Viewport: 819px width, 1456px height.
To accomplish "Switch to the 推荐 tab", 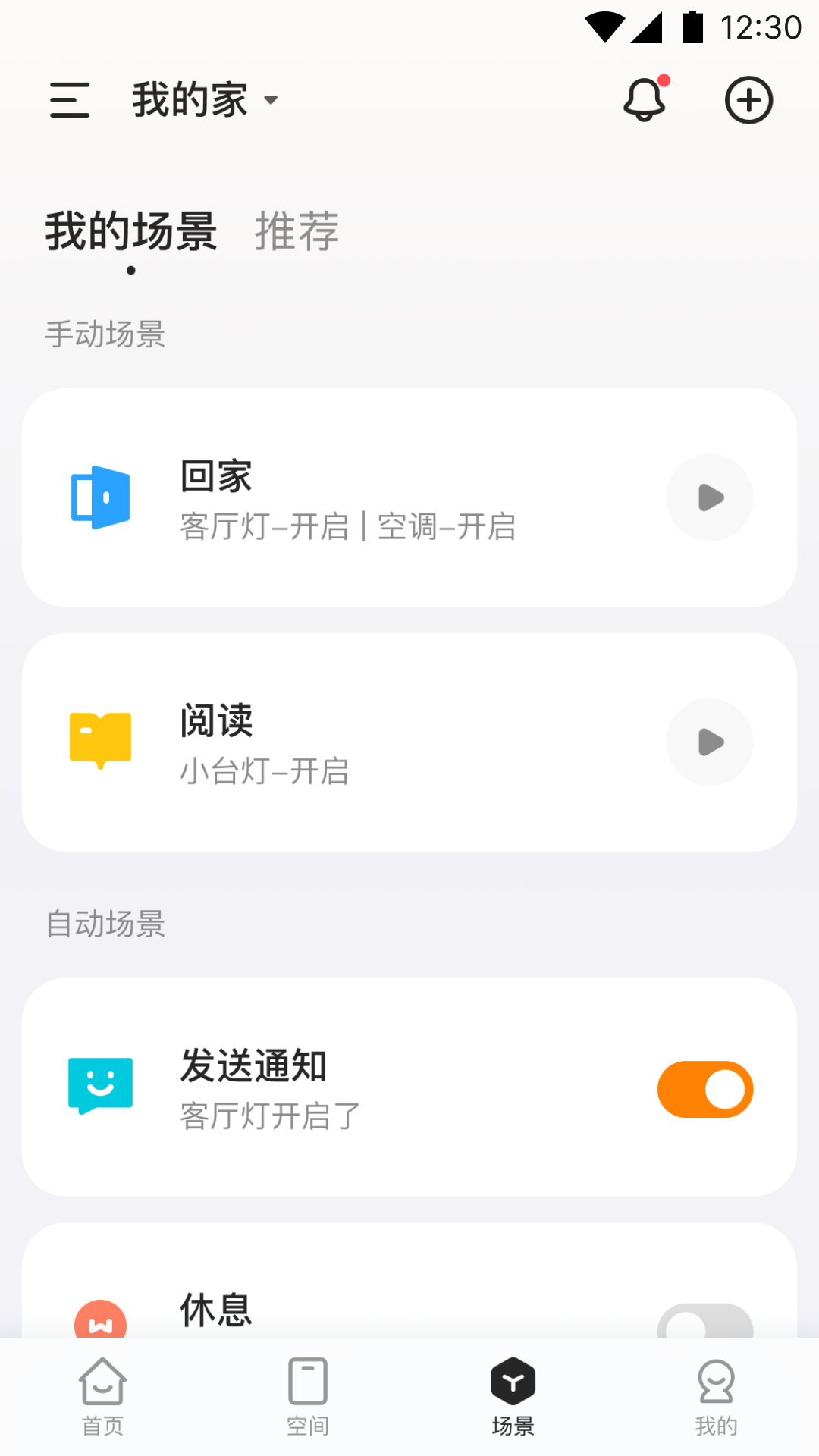I will click(297, 233).
